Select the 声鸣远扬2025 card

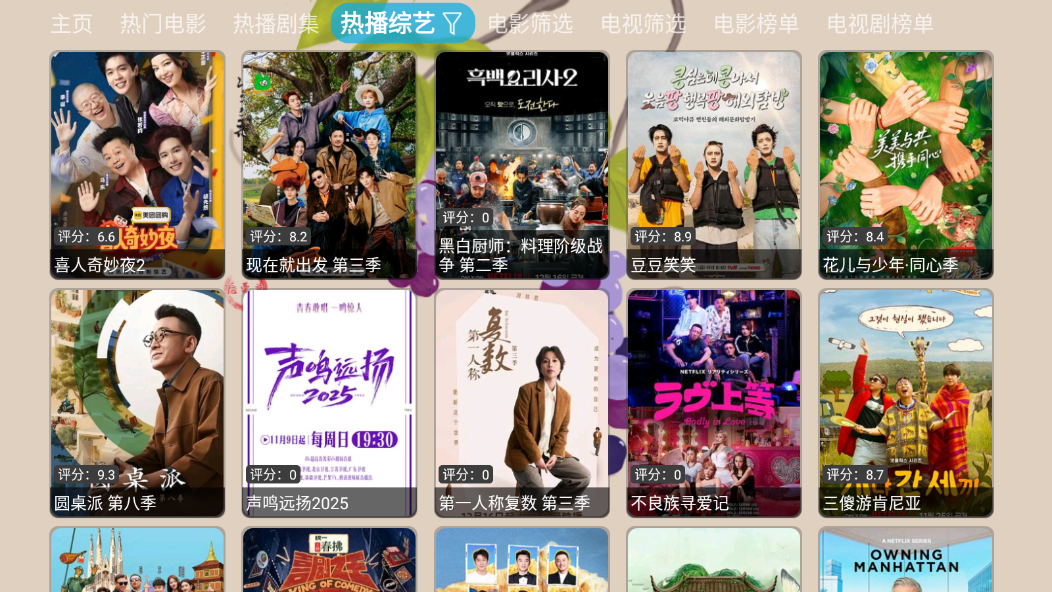pyautogui.click(x=330, y=403)
